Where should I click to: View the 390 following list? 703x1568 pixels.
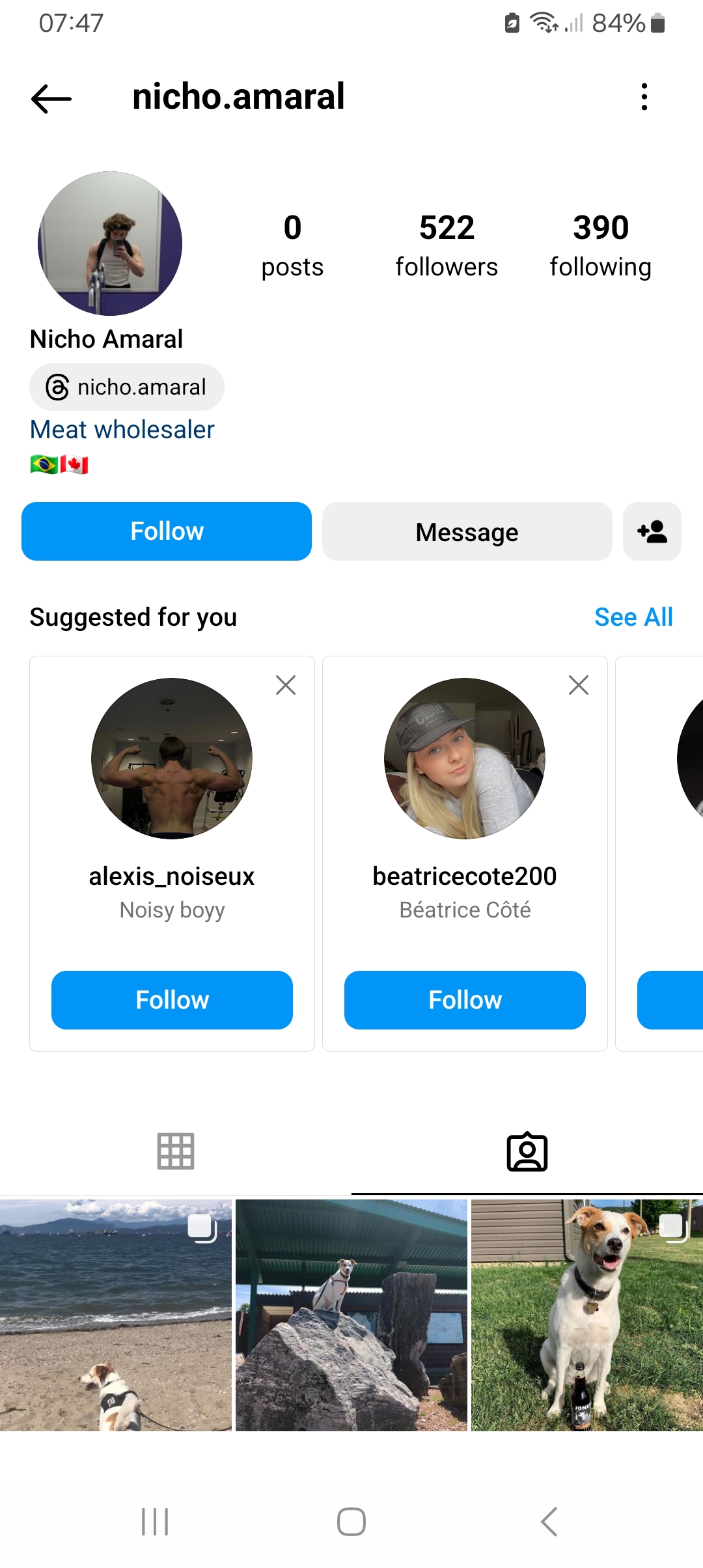point(600,245)
